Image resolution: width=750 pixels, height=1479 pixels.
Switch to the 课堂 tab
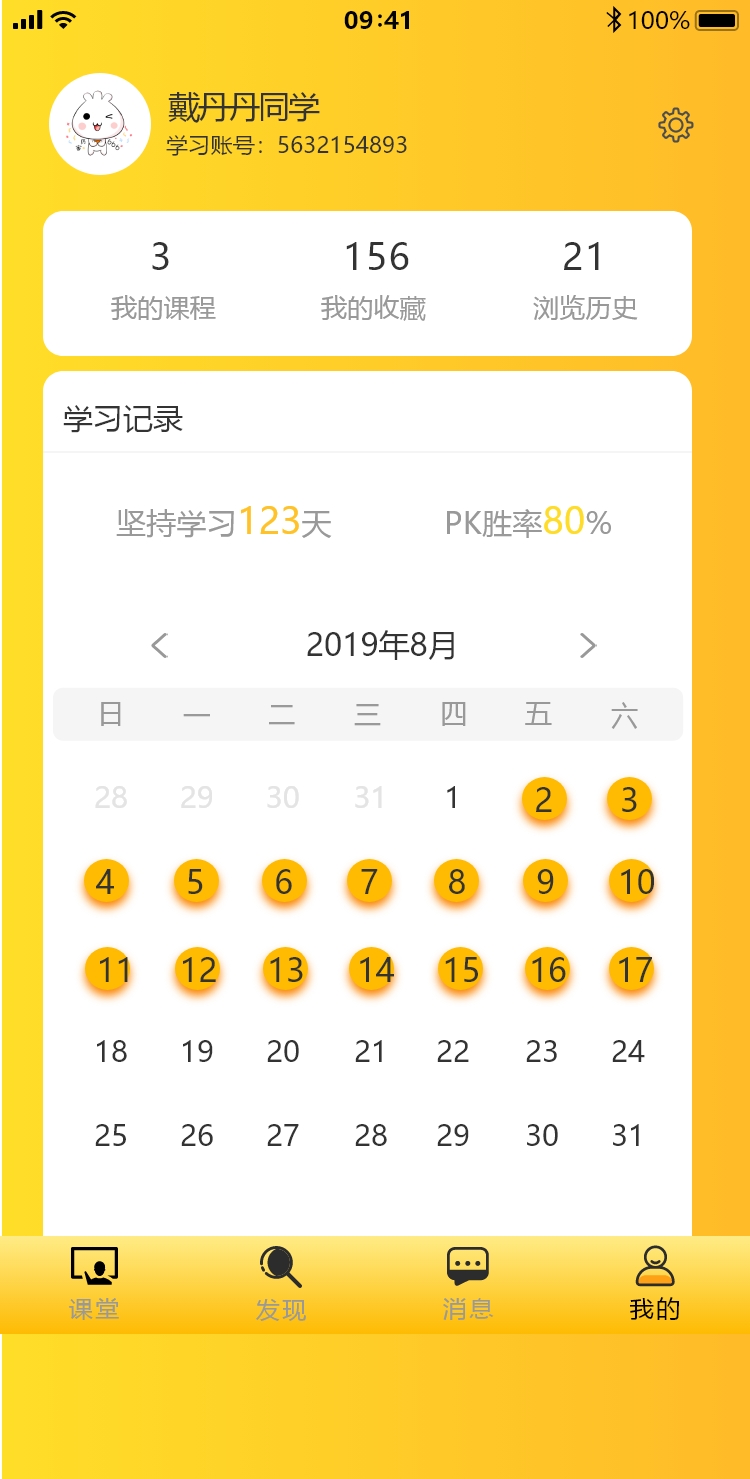point(94,1284)
